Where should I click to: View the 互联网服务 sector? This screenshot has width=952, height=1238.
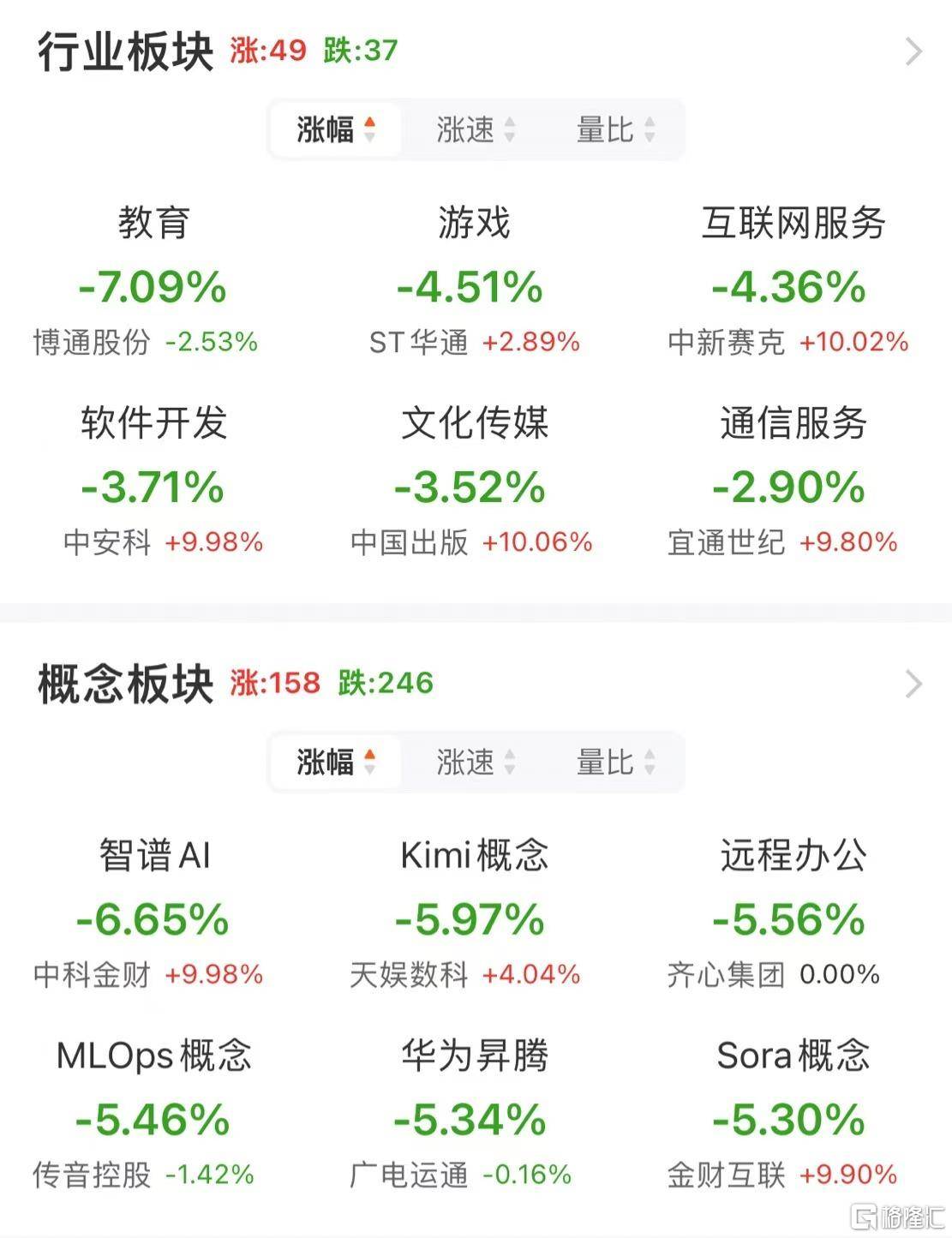click(x=792, y=283)
